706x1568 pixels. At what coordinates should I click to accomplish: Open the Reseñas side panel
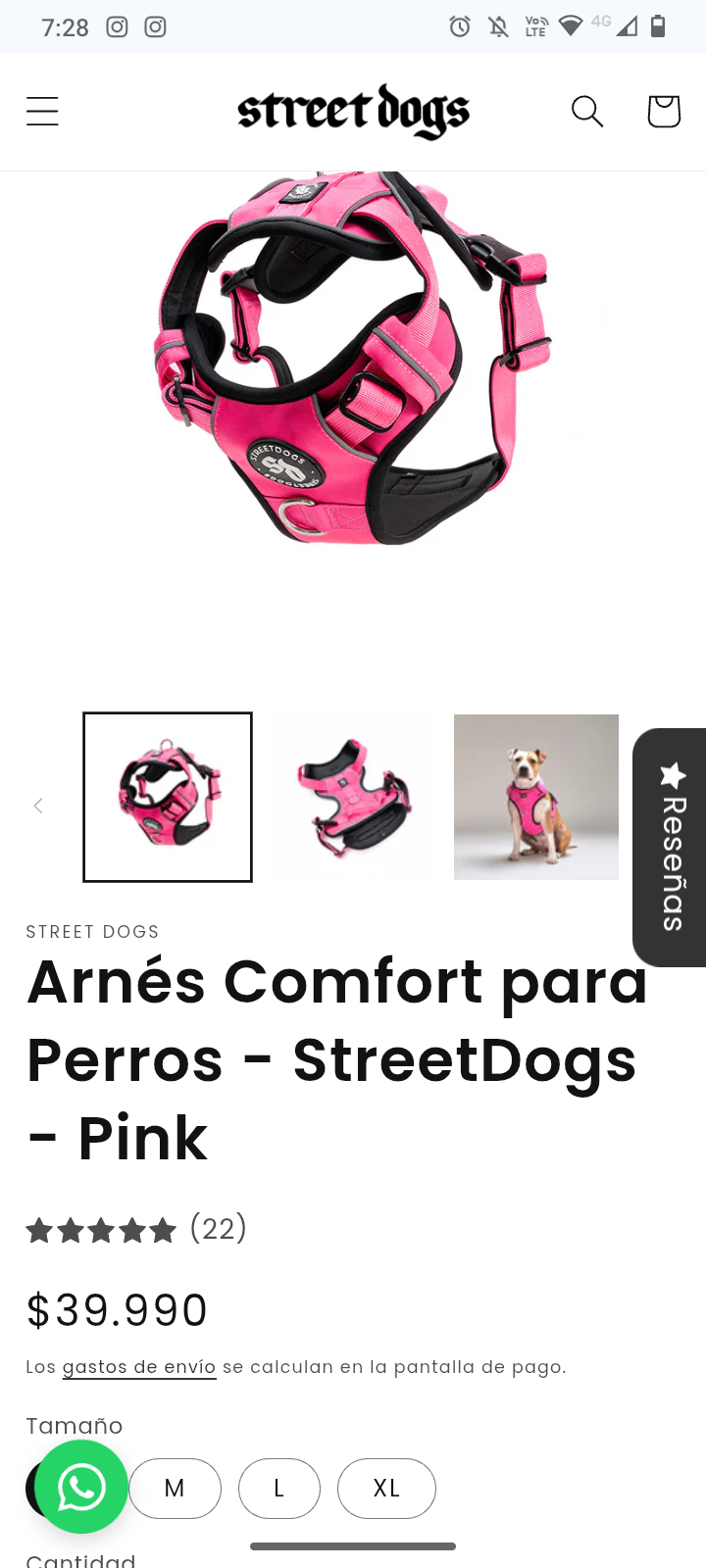pos(672,848)
